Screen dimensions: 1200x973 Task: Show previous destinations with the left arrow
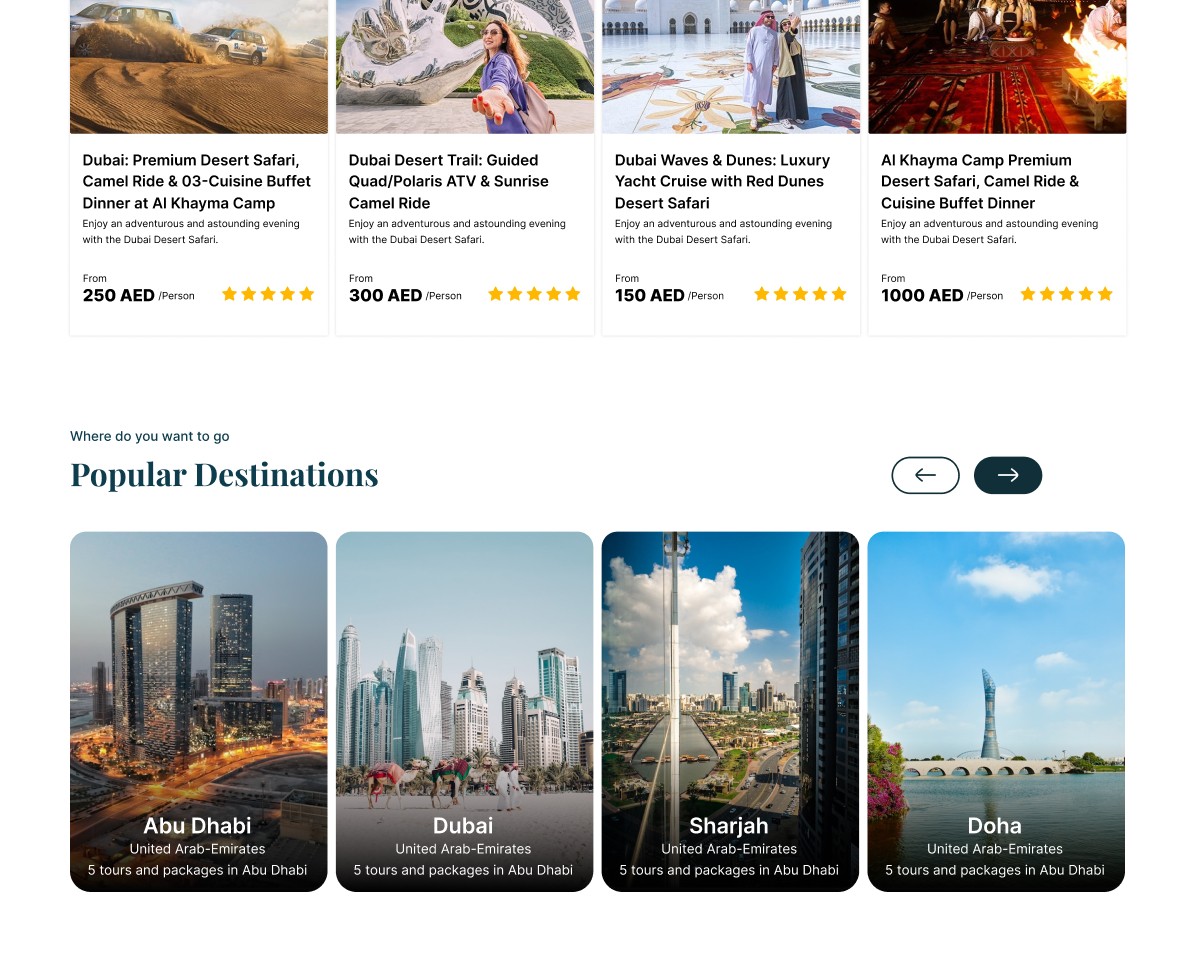coord(925,475)
